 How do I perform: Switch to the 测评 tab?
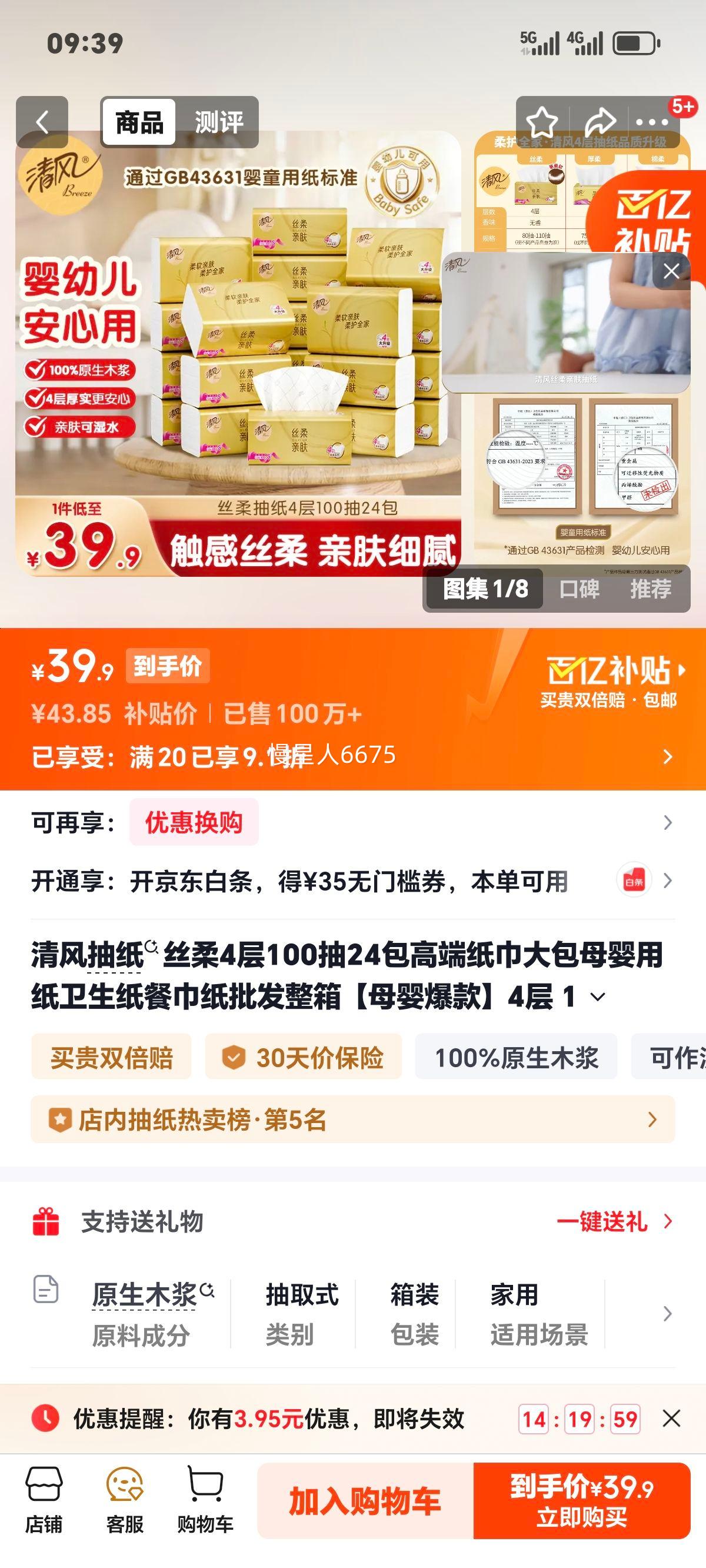[x=219, y=121]
